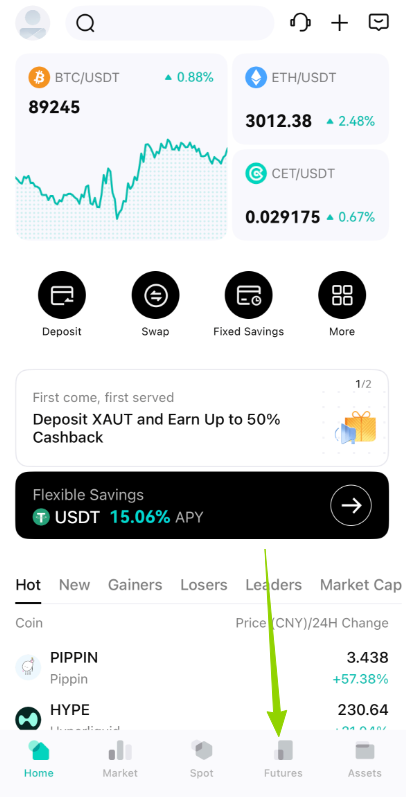Tap the Deposit button

tap(61, 304)
